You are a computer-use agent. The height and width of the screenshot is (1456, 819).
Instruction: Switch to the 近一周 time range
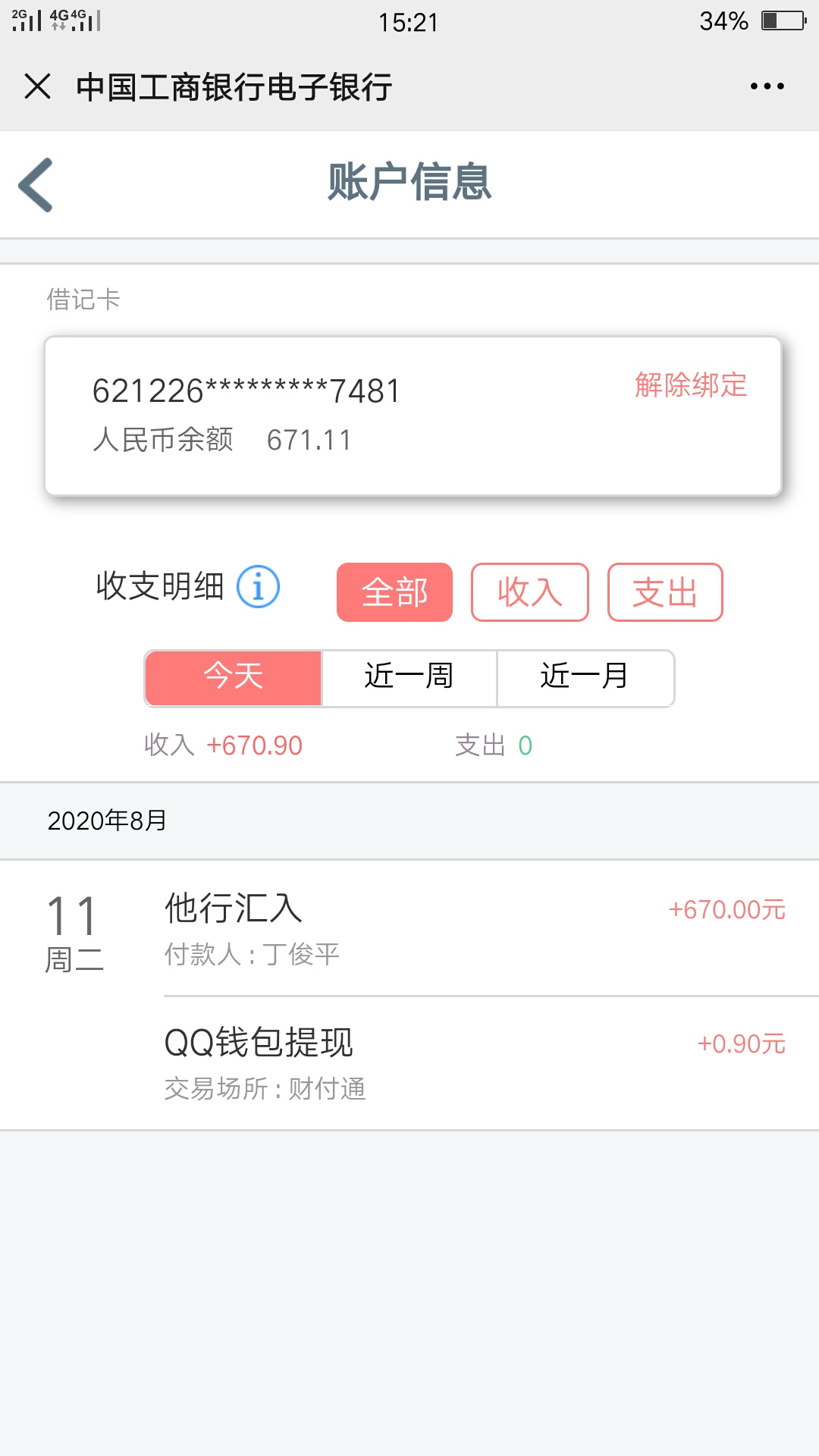(409, 678)
